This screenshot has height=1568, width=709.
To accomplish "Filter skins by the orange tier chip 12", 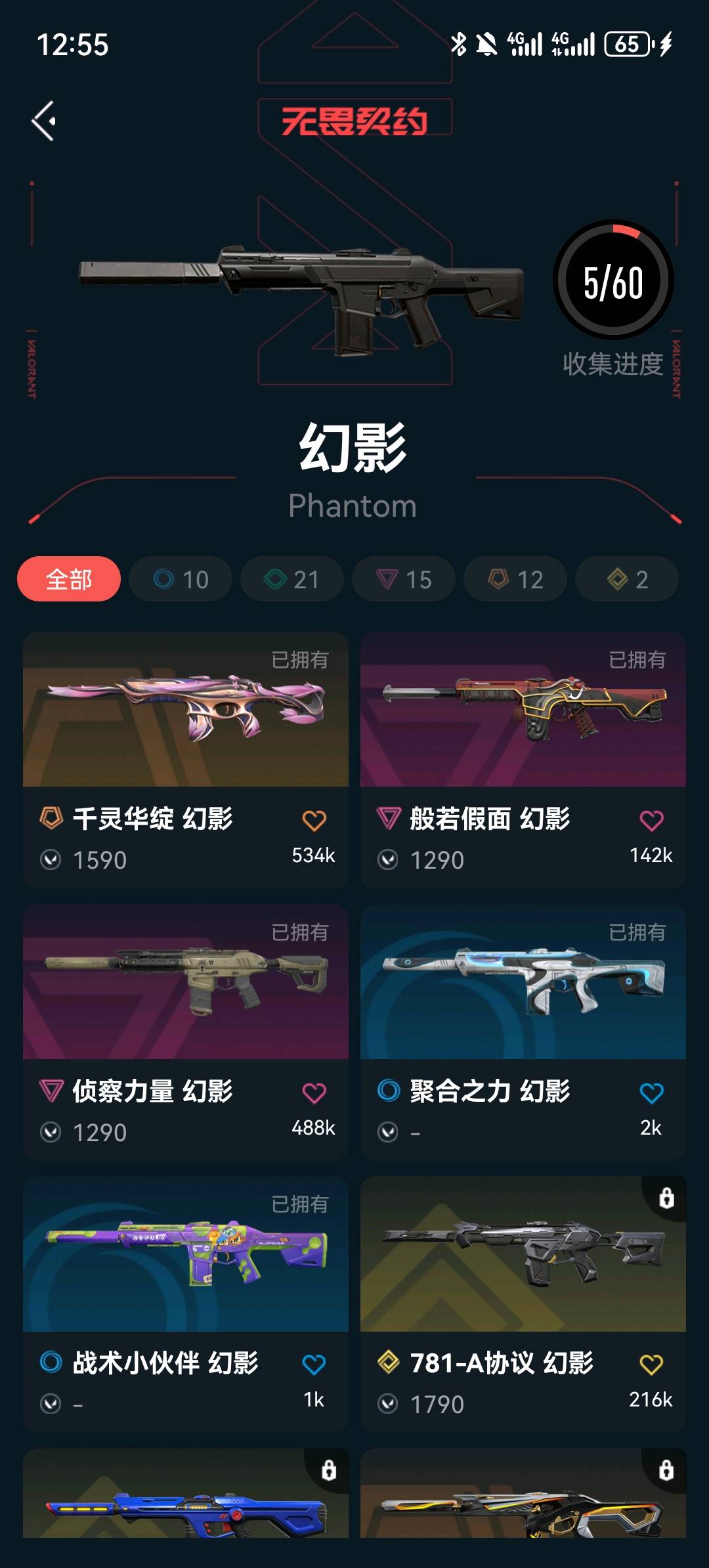I will (x=515, y=579).
